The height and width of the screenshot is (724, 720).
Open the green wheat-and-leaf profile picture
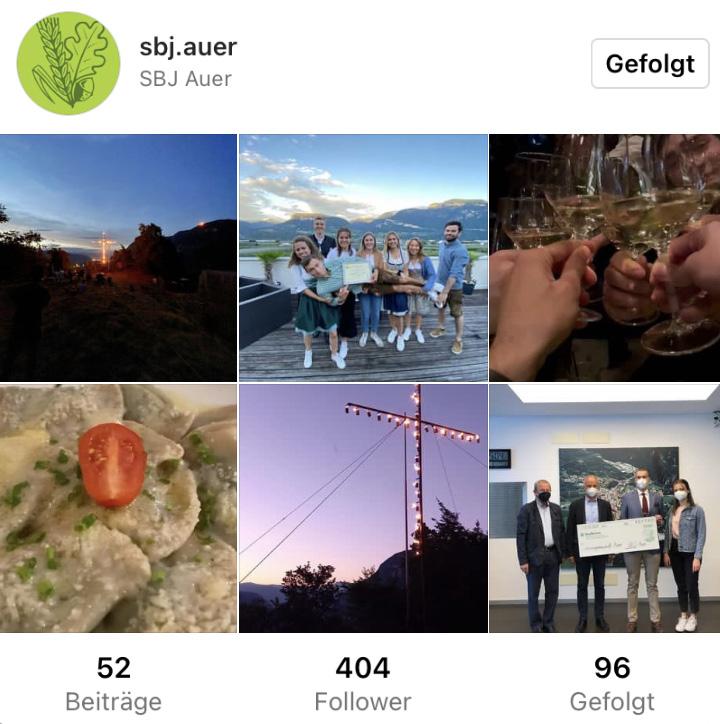tap(68, 63)
